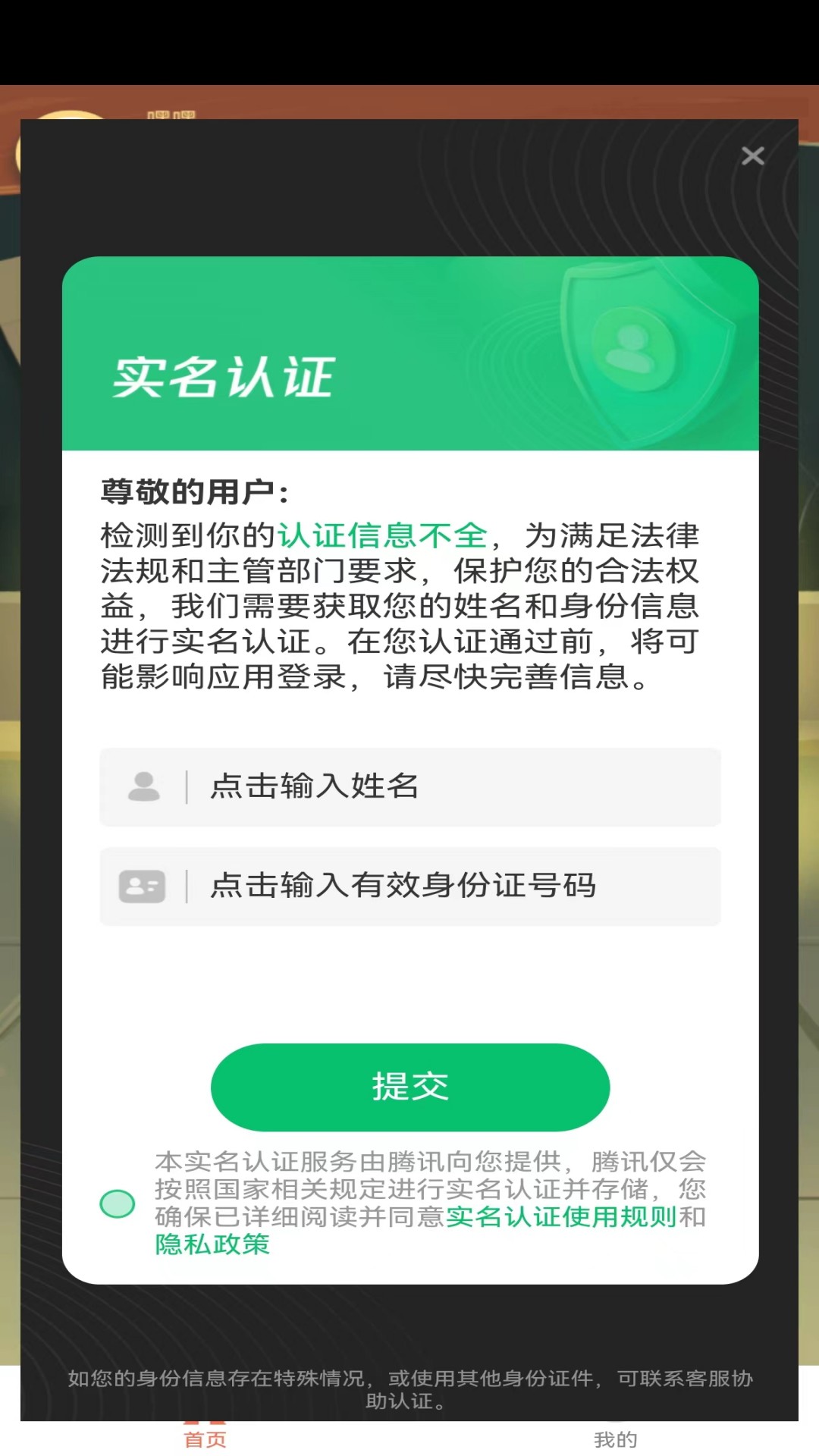Close the real-name verification dialog
Image resolution: width=819 pixels, height=1456 pixels.
click(752, 156)
